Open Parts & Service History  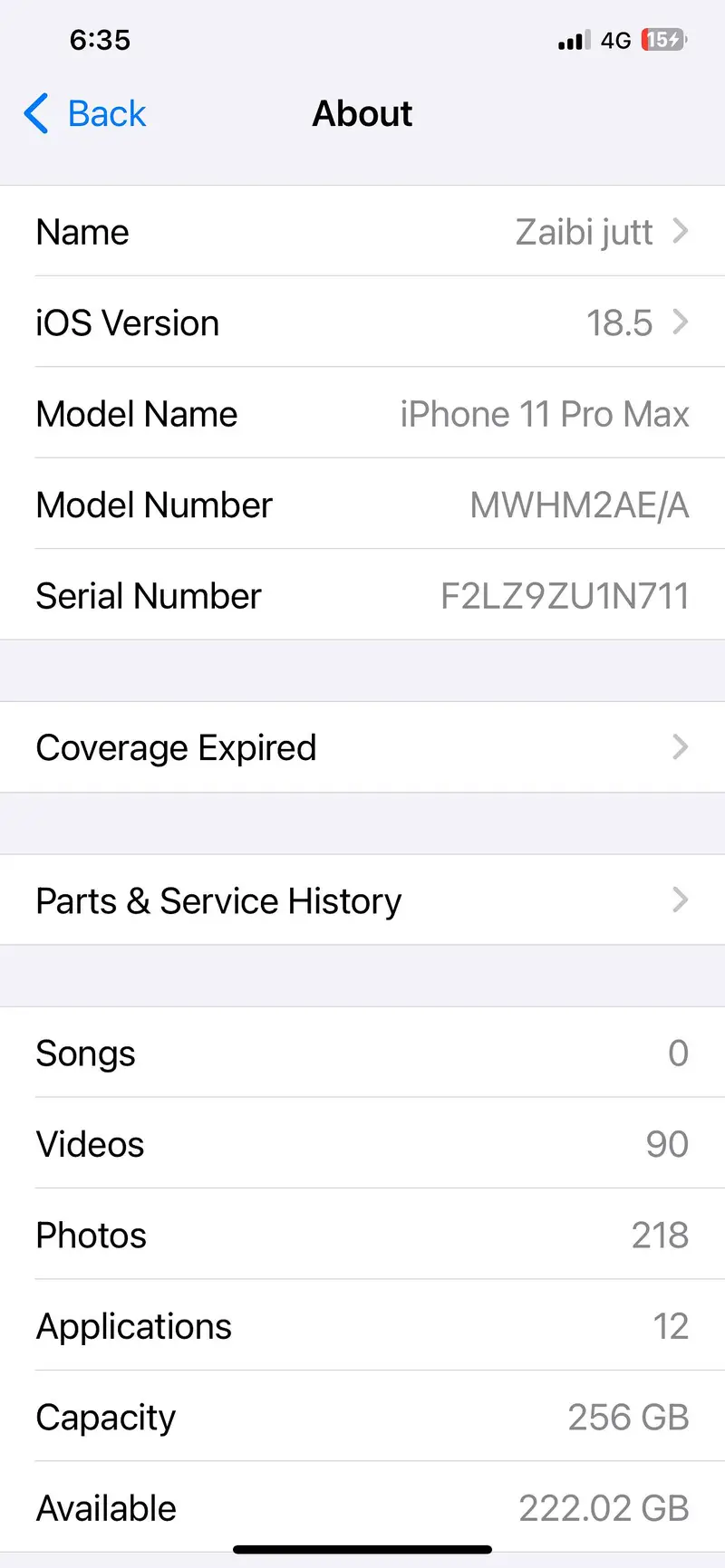tap(362, 900)
